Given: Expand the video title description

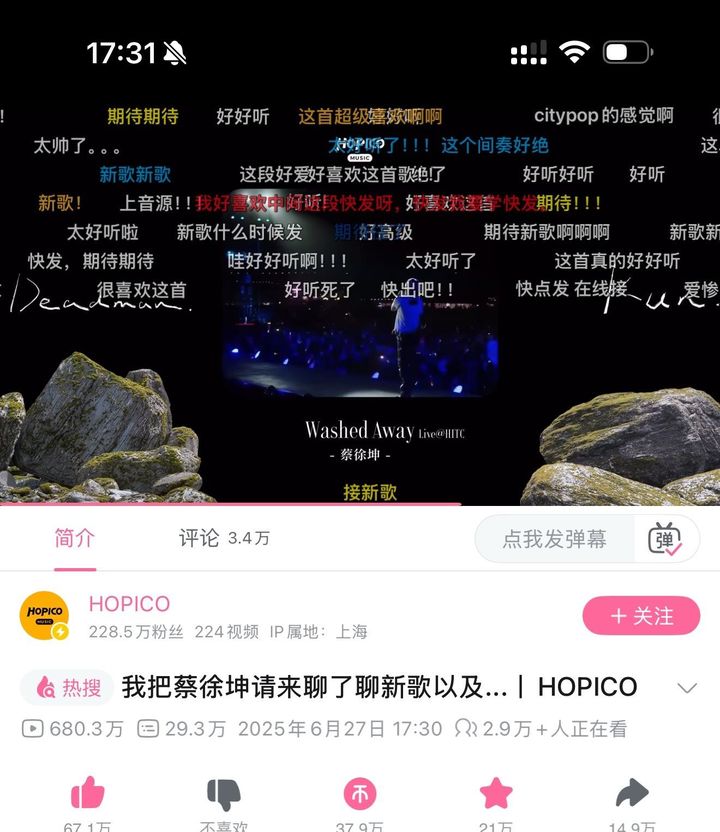Looking at the screenshot, I should click(x=686, y=688).
